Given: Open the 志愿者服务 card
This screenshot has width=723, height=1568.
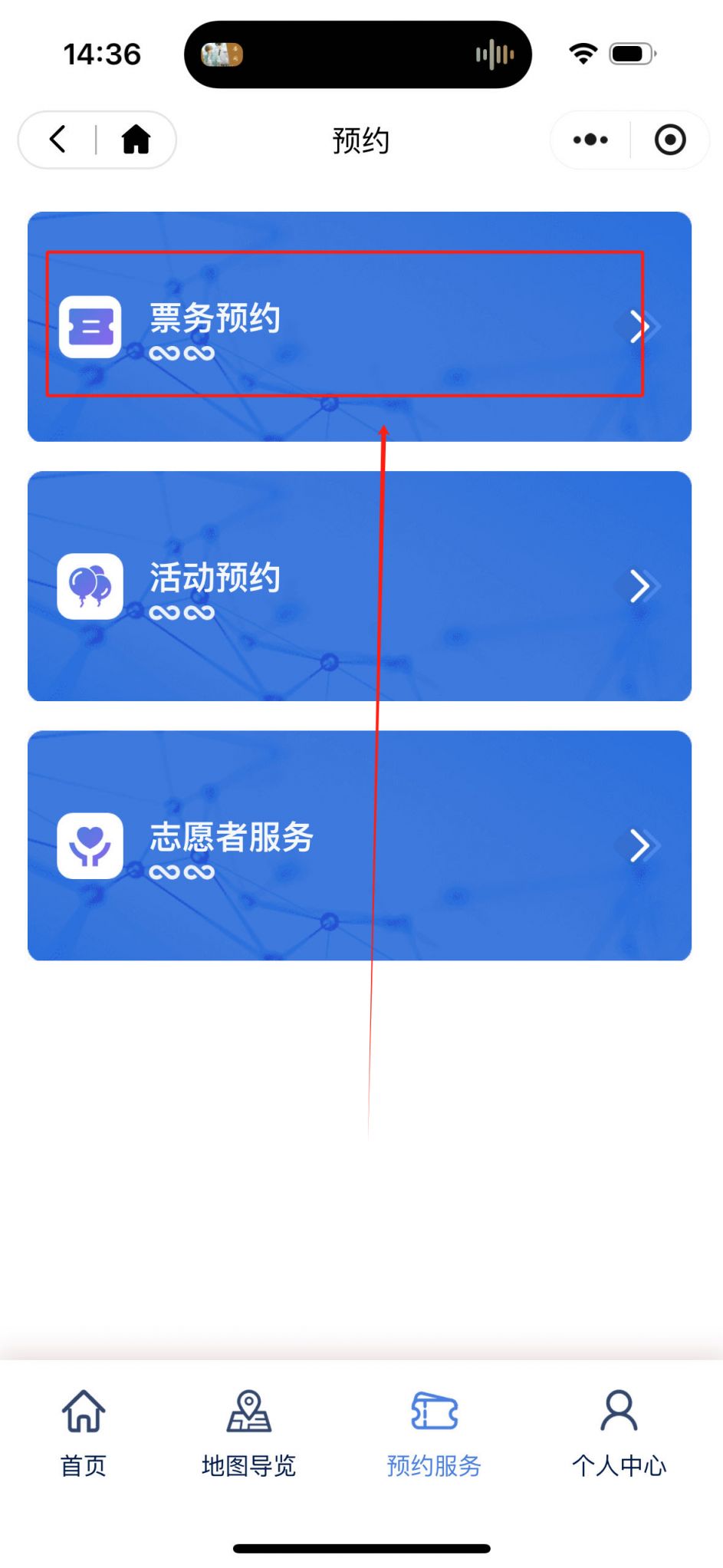Looking at the screenshot, I should 360,845.
